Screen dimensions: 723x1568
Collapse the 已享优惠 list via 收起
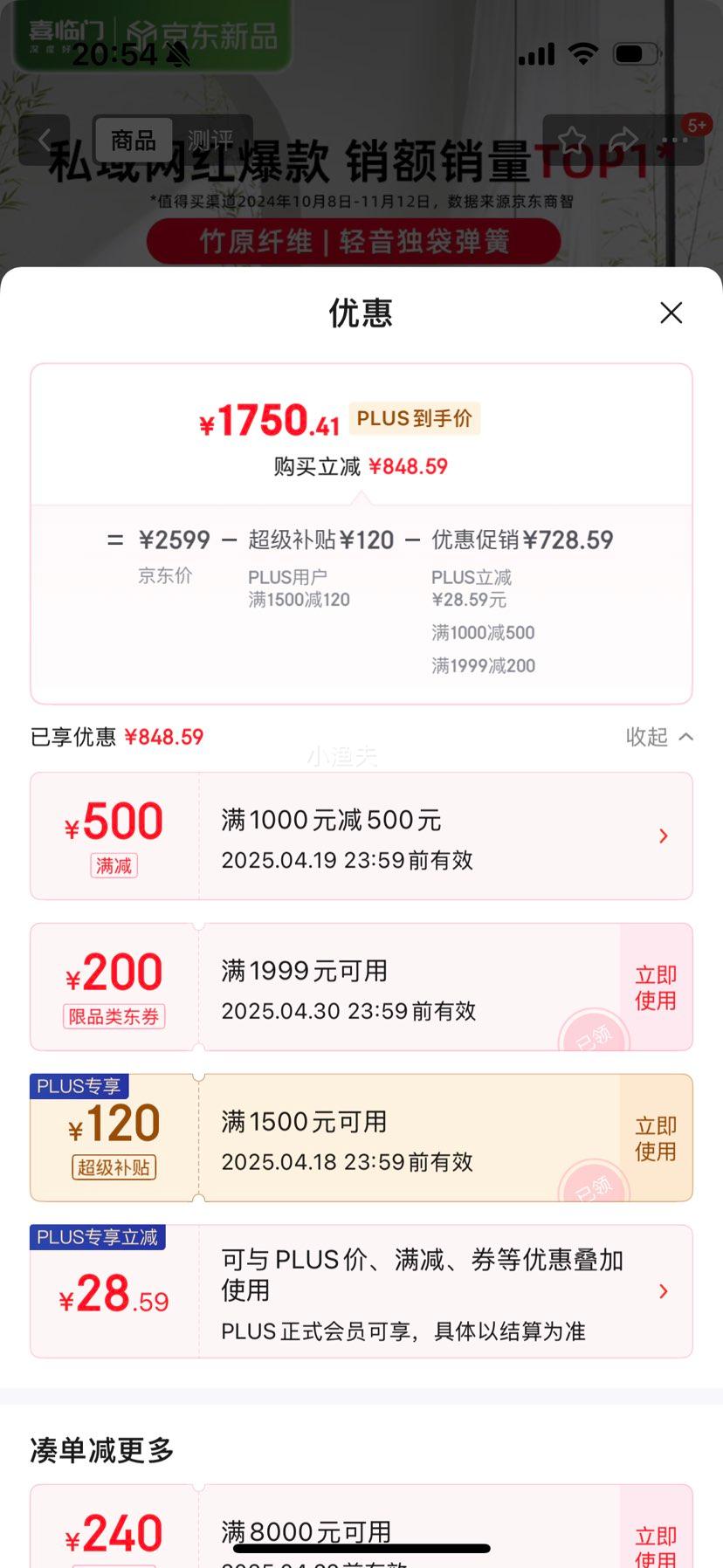coord(658,737)
